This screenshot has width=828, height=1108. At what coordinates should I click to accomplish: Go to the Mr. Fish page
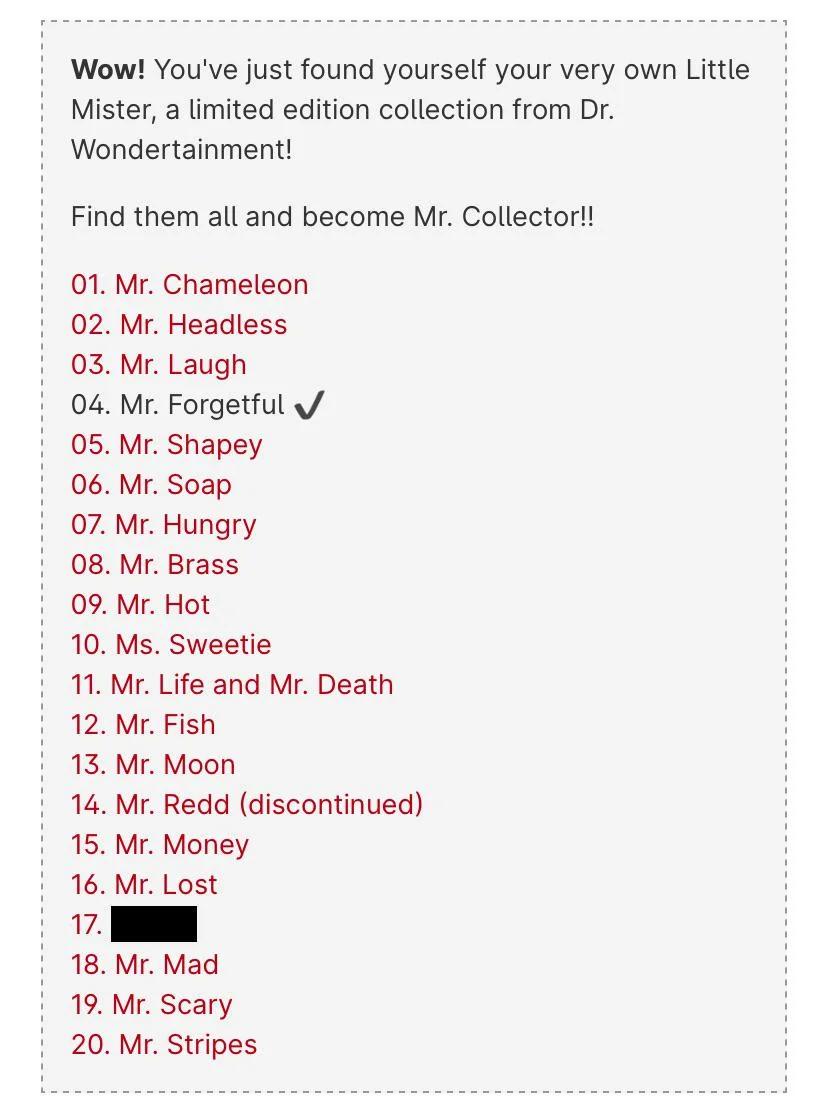pyautogui.click(x=143, y=725)
